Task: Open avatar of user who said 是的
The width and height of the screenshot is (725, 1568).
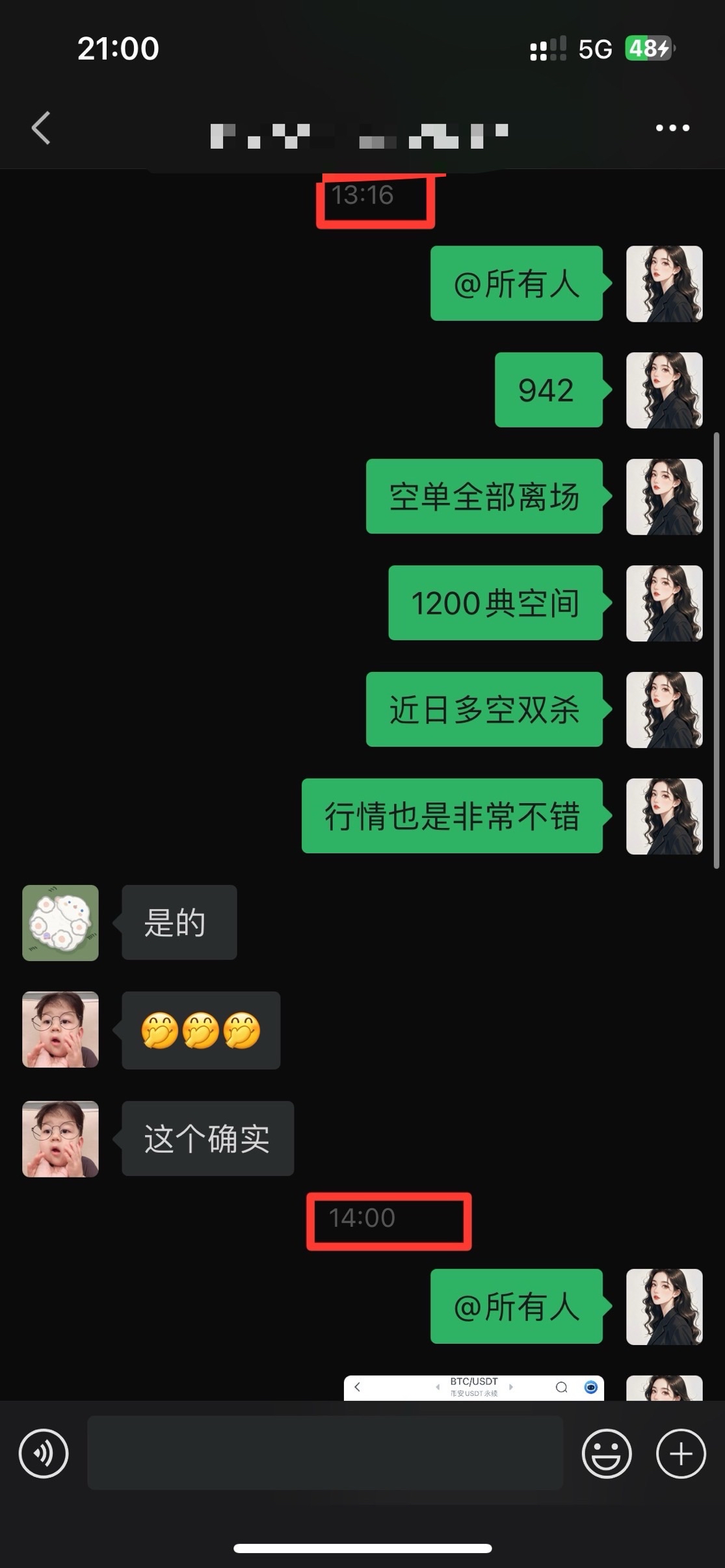Action: pos(60,923)
